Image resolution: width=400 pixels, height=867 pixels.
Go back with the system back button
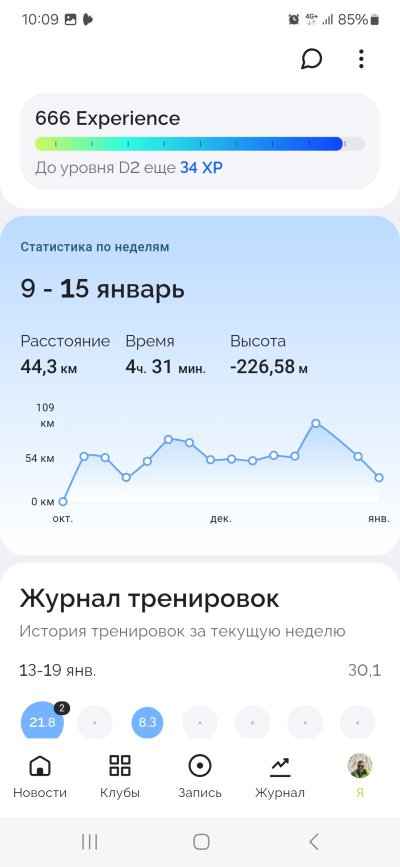(x=314, y=842)
